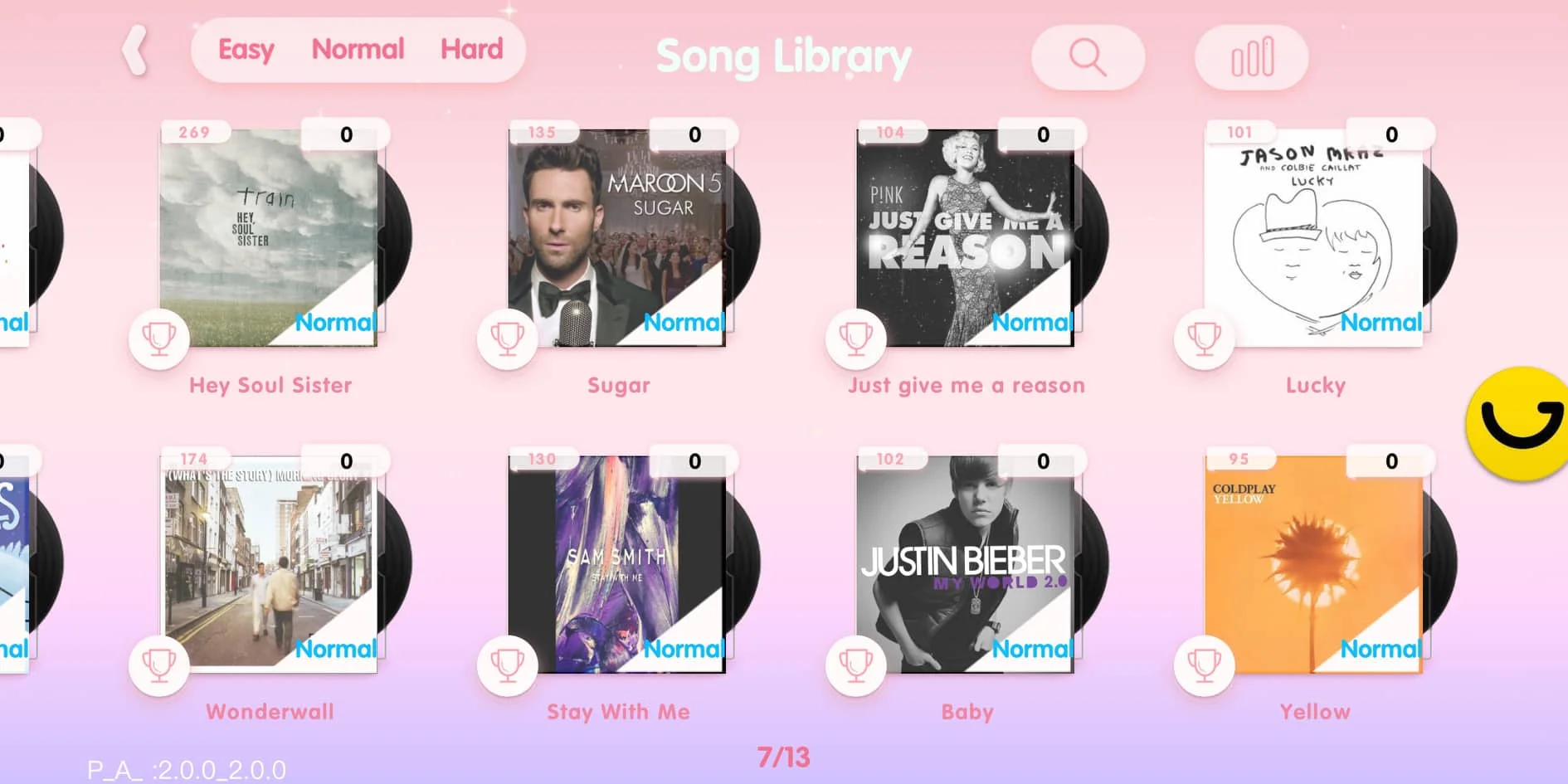Choose the Hard difficulty tab
The width and height of the screenshot is (1568, 784).
click(471, 50)
